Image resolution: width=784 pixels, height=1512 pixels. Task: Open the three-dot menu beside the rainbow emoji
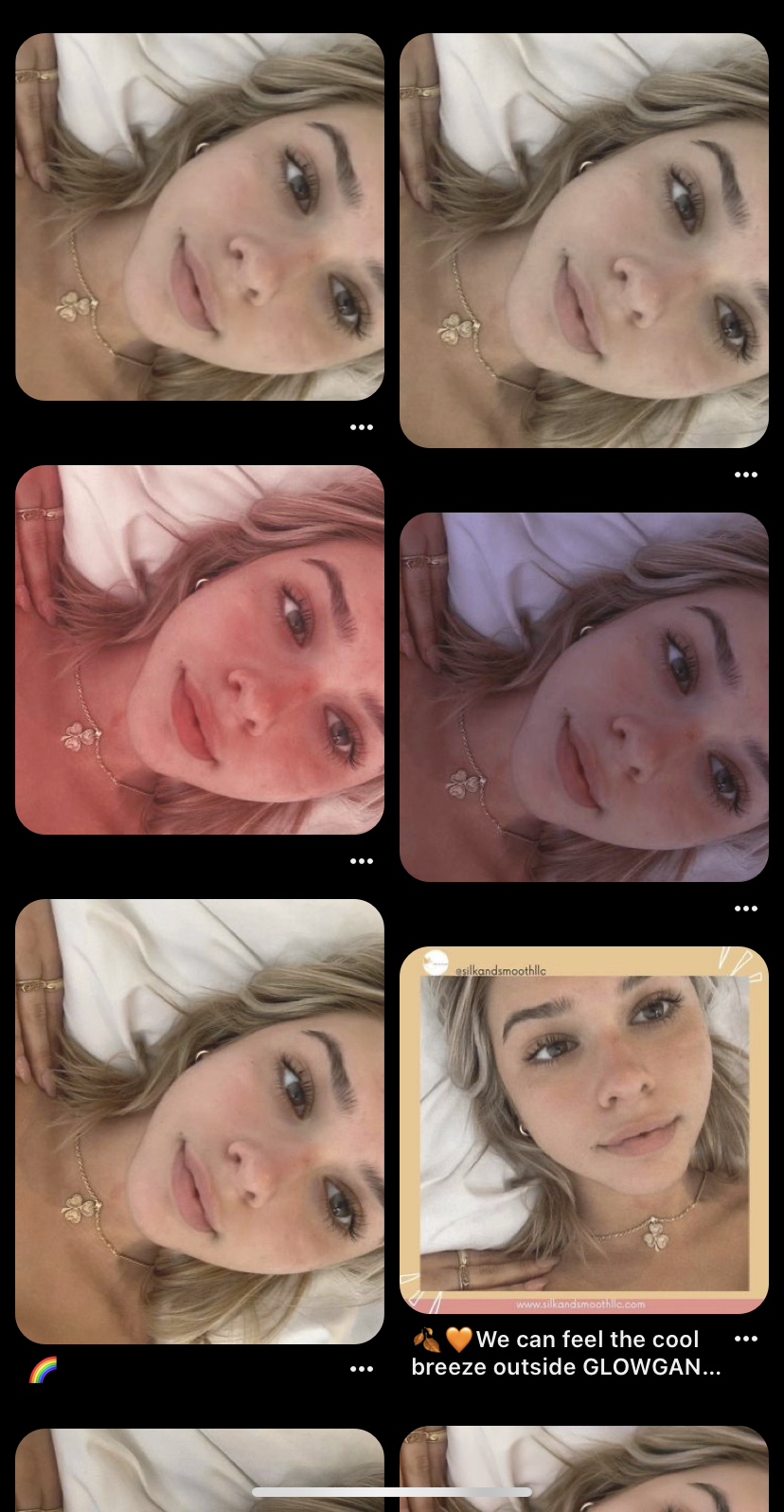(362, 1369)
